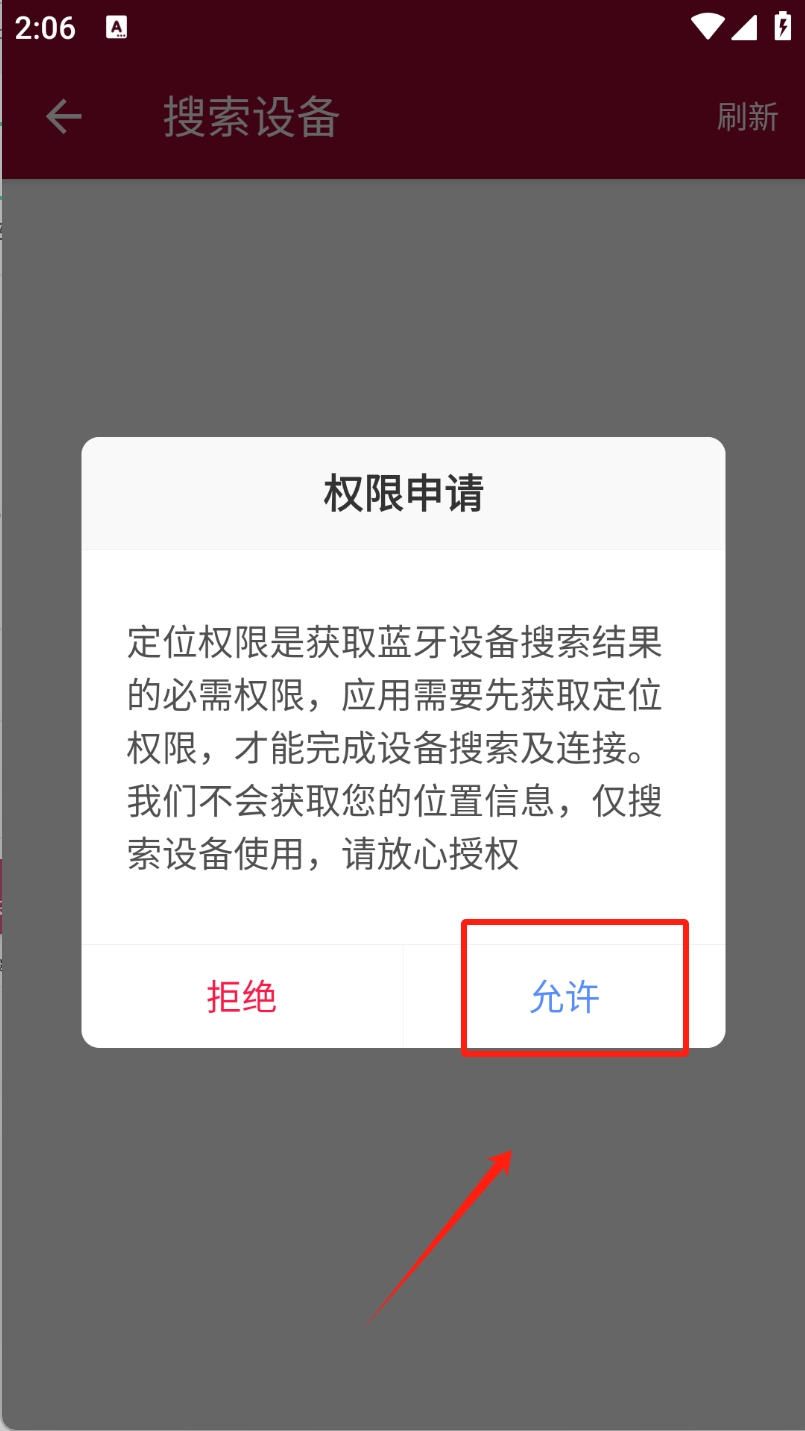Viewport: 805px width, 1431px height.
Task: Tap 拒绝 to deny the permission request
Action: pos(242,997)
